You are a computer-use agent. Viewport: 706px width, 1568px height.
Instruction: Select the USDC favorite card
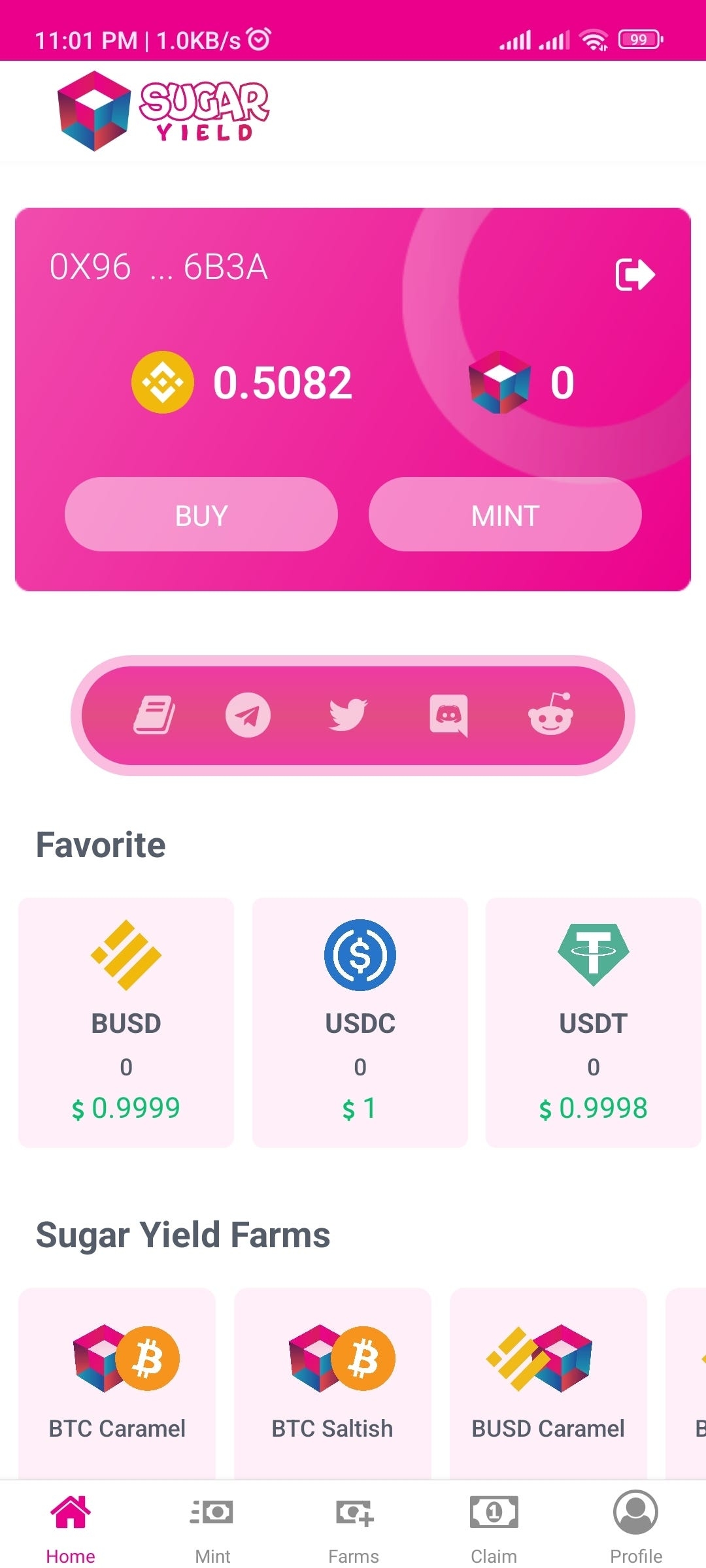(x=360, y=1022)
